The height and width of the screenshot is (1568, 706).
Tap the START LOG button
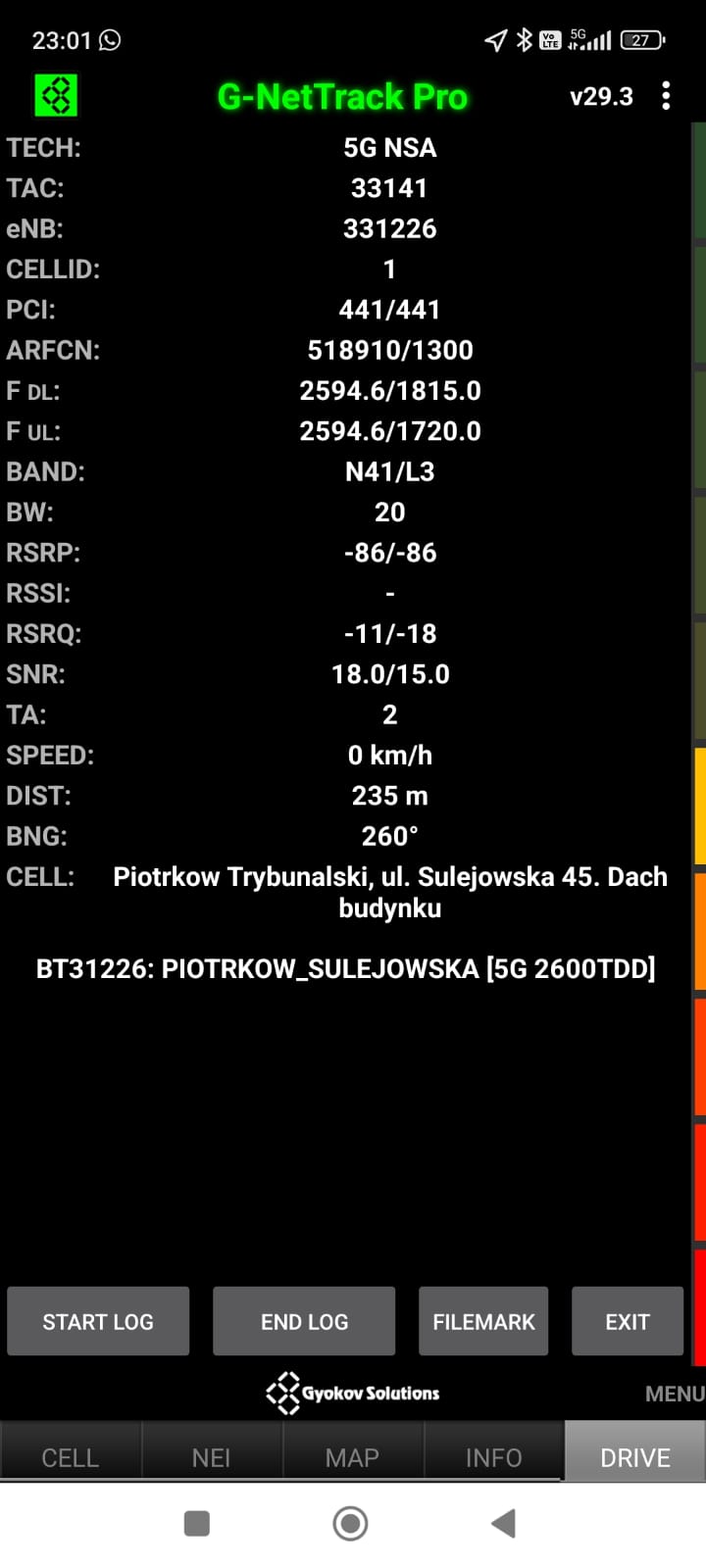[x=98, y=1321]
